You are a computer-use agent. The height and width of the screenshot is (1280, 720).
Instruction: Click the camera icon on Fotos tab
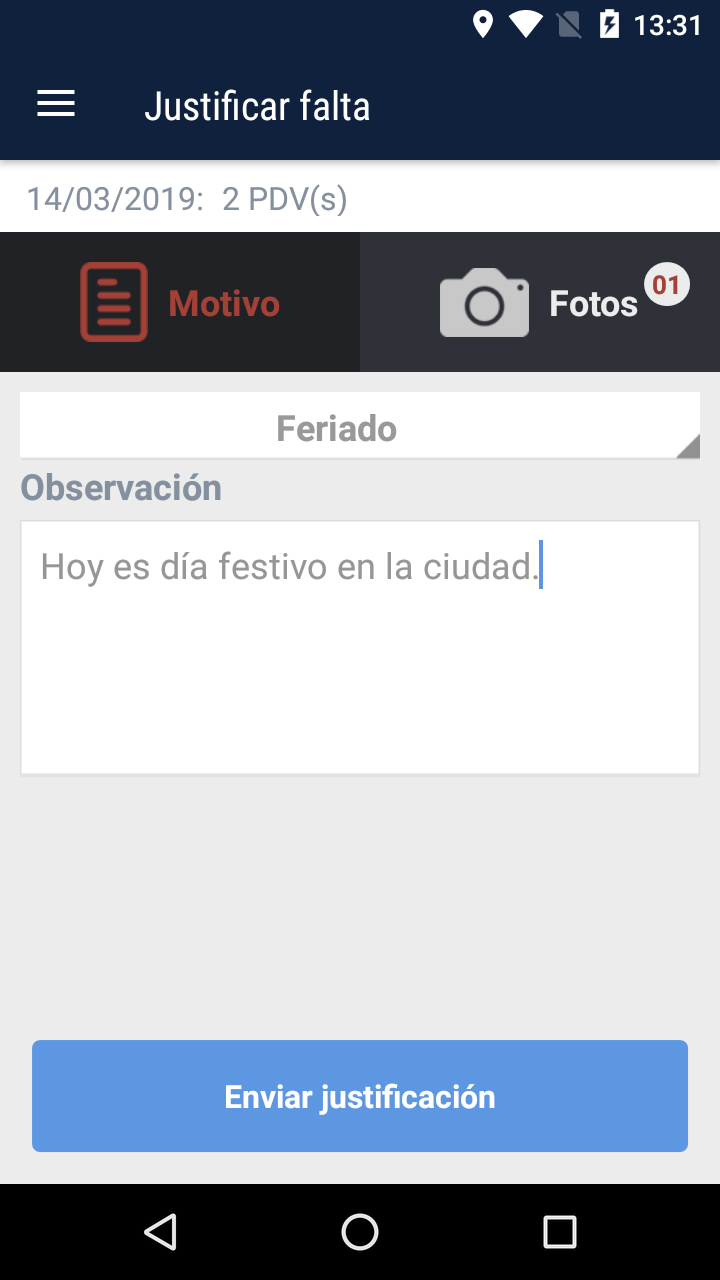click(x=484, y=301)
